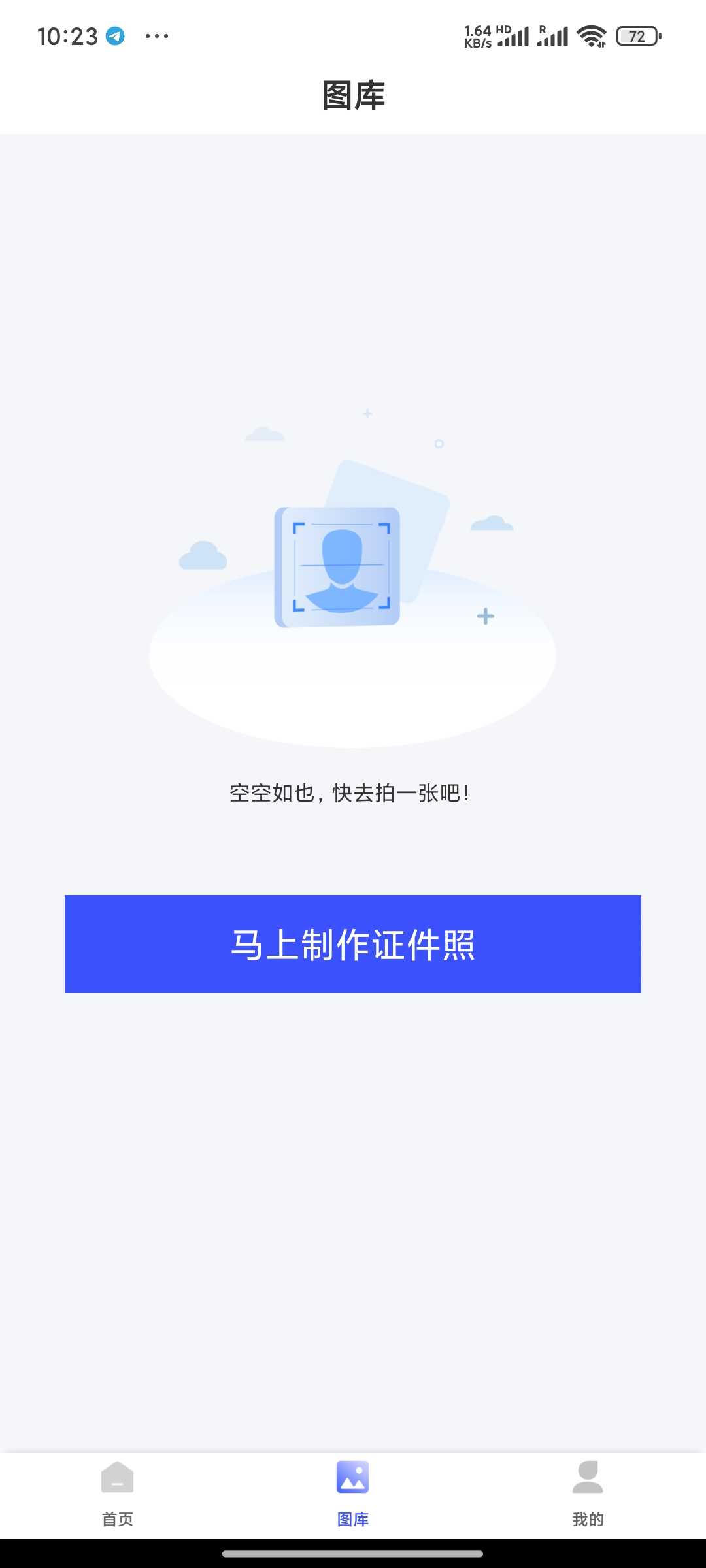Tap the 马上制作证件照 button
The image size is (706, 1568).
coord(353,944)
